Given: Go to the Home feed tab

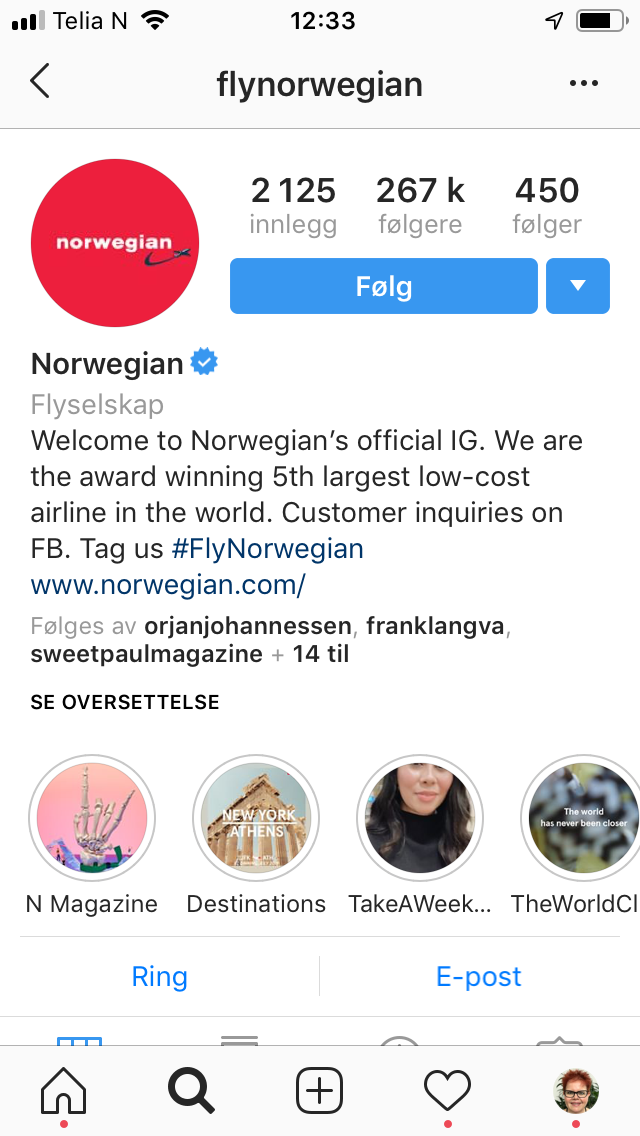Looking at the screenshot, I should point(63,1090).
